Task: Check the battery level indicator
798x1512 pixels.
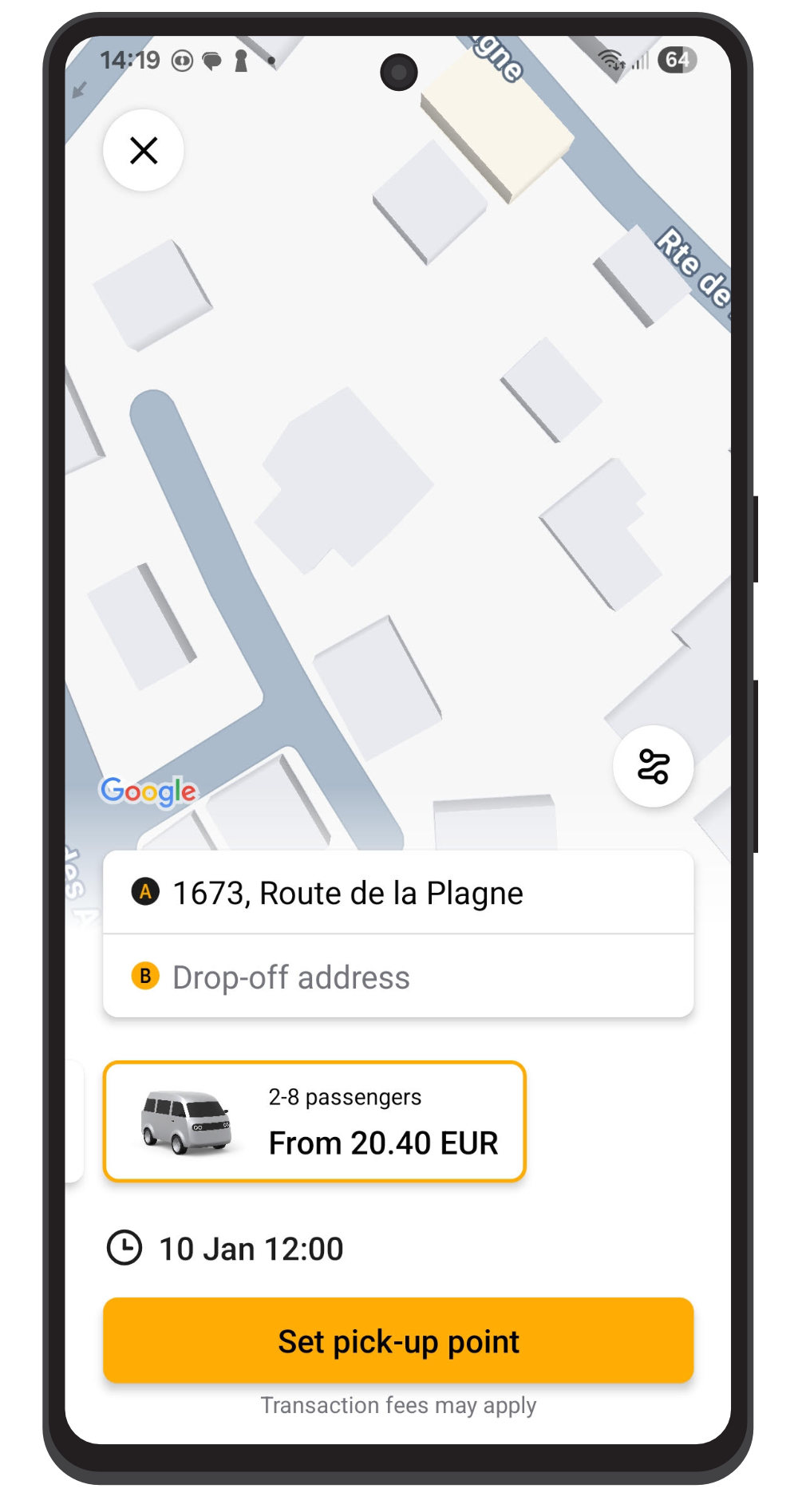Action: pos(678,59)
